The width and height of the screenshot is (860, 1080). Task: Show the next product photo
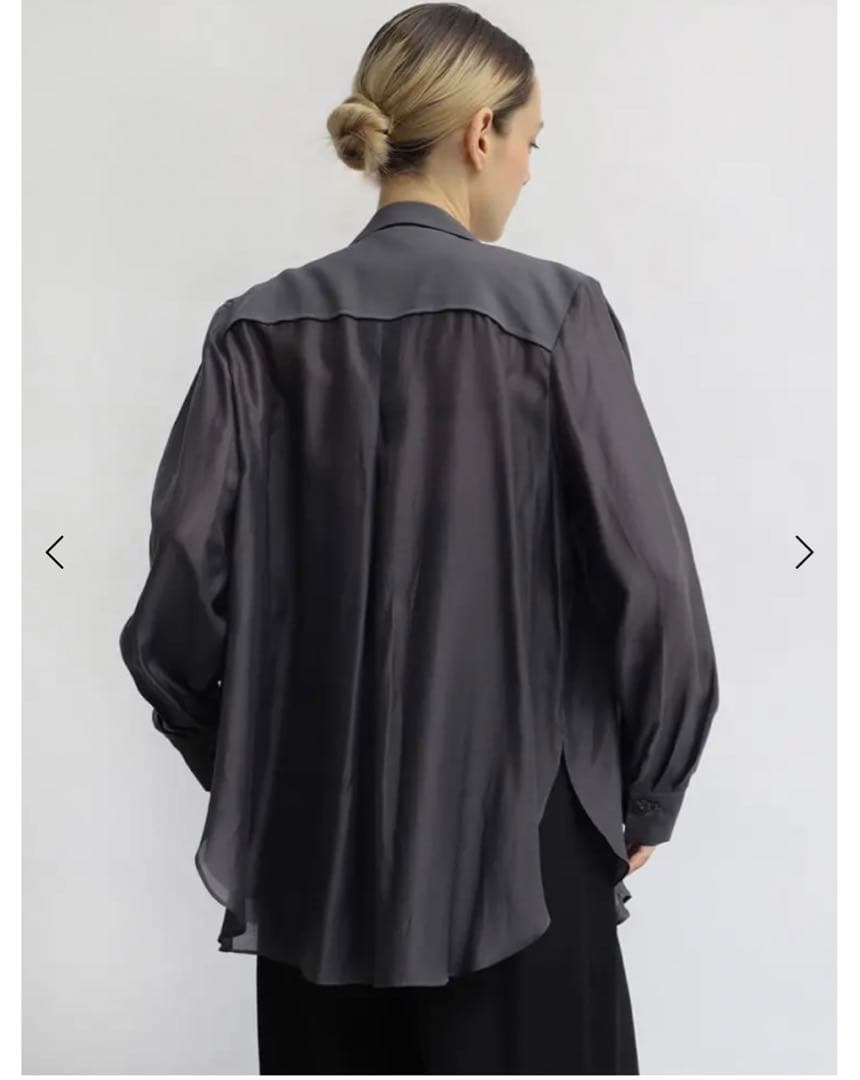(x=804, y=552)
